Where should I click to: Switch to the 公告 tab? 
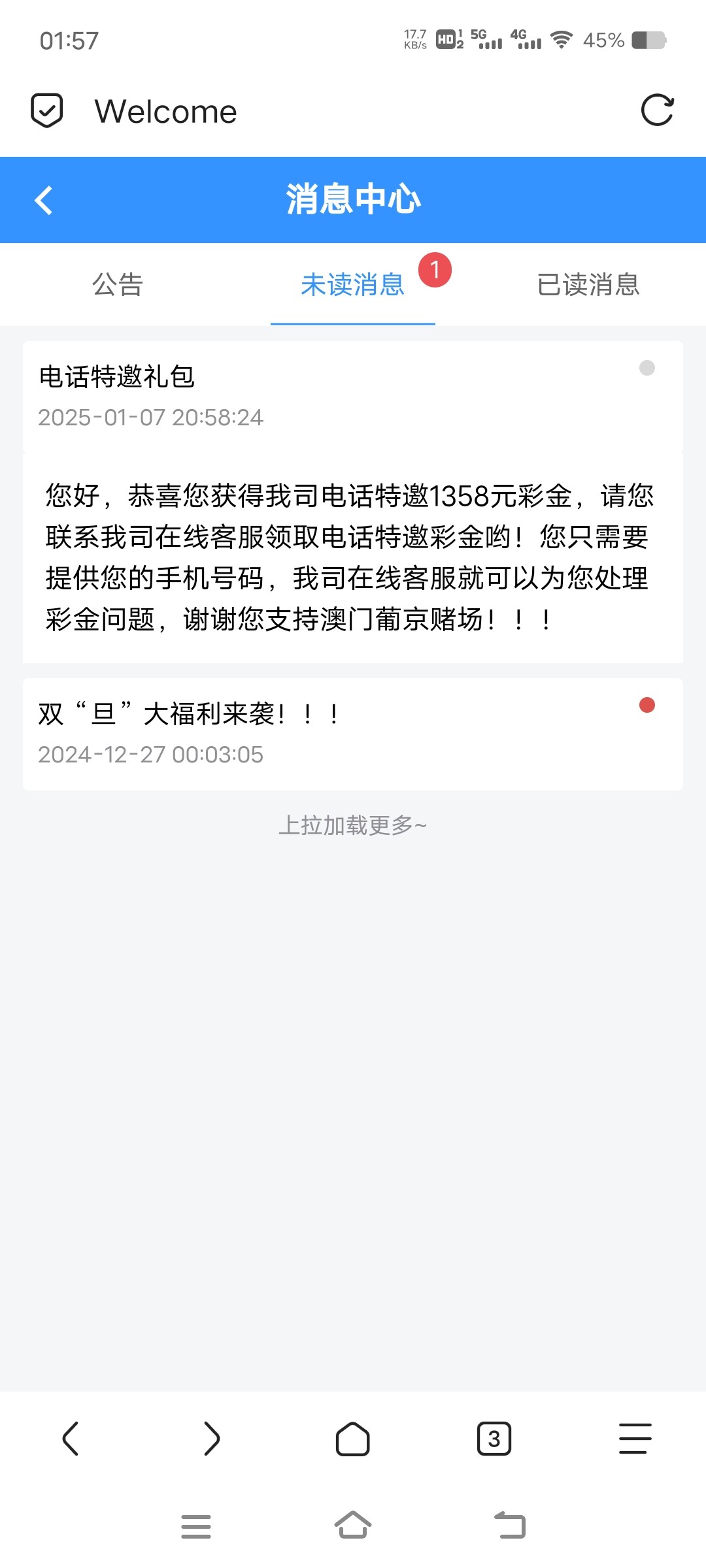(118, 285)
